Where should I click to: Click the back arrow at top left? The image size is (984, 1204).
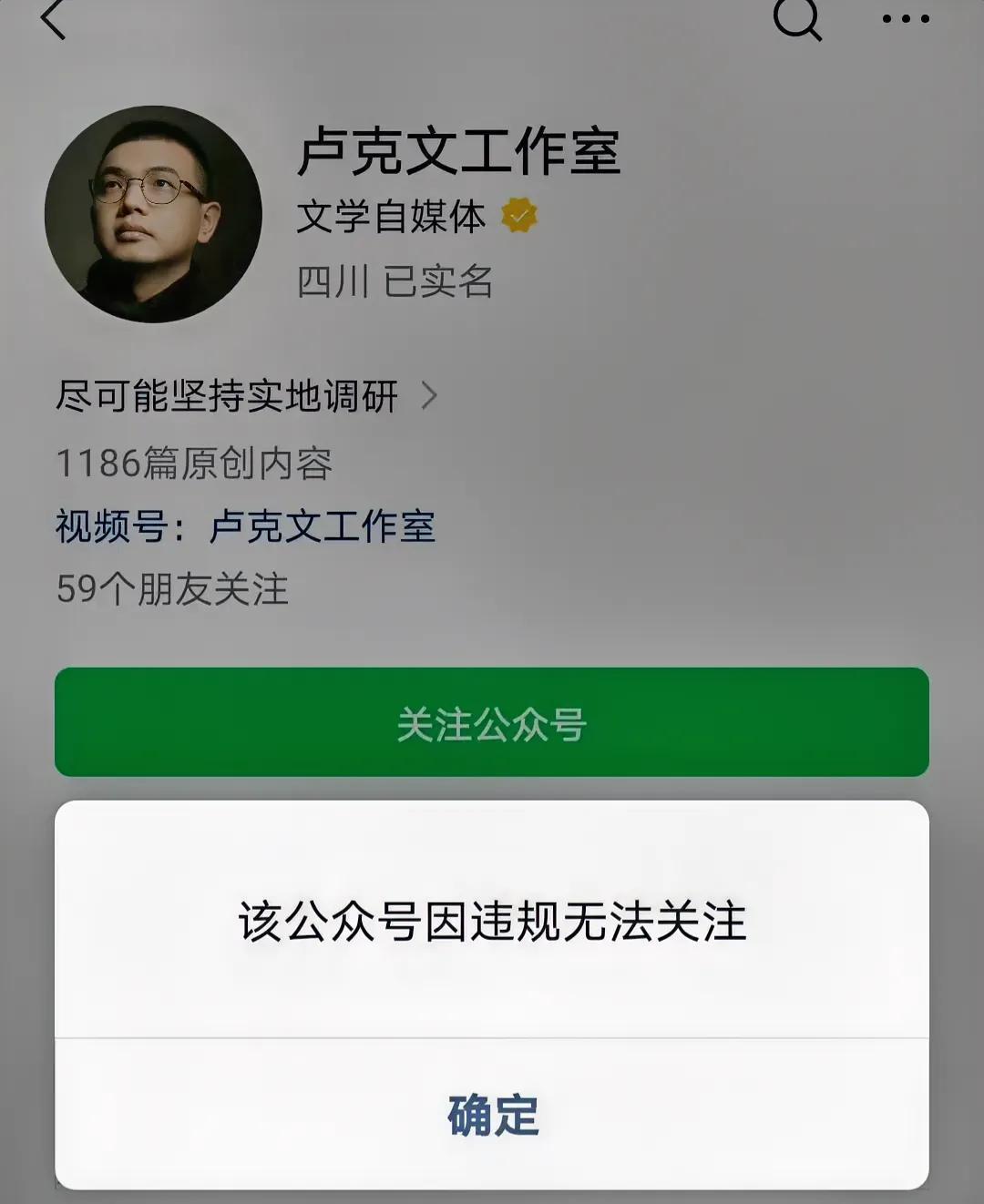click(55, 23)
